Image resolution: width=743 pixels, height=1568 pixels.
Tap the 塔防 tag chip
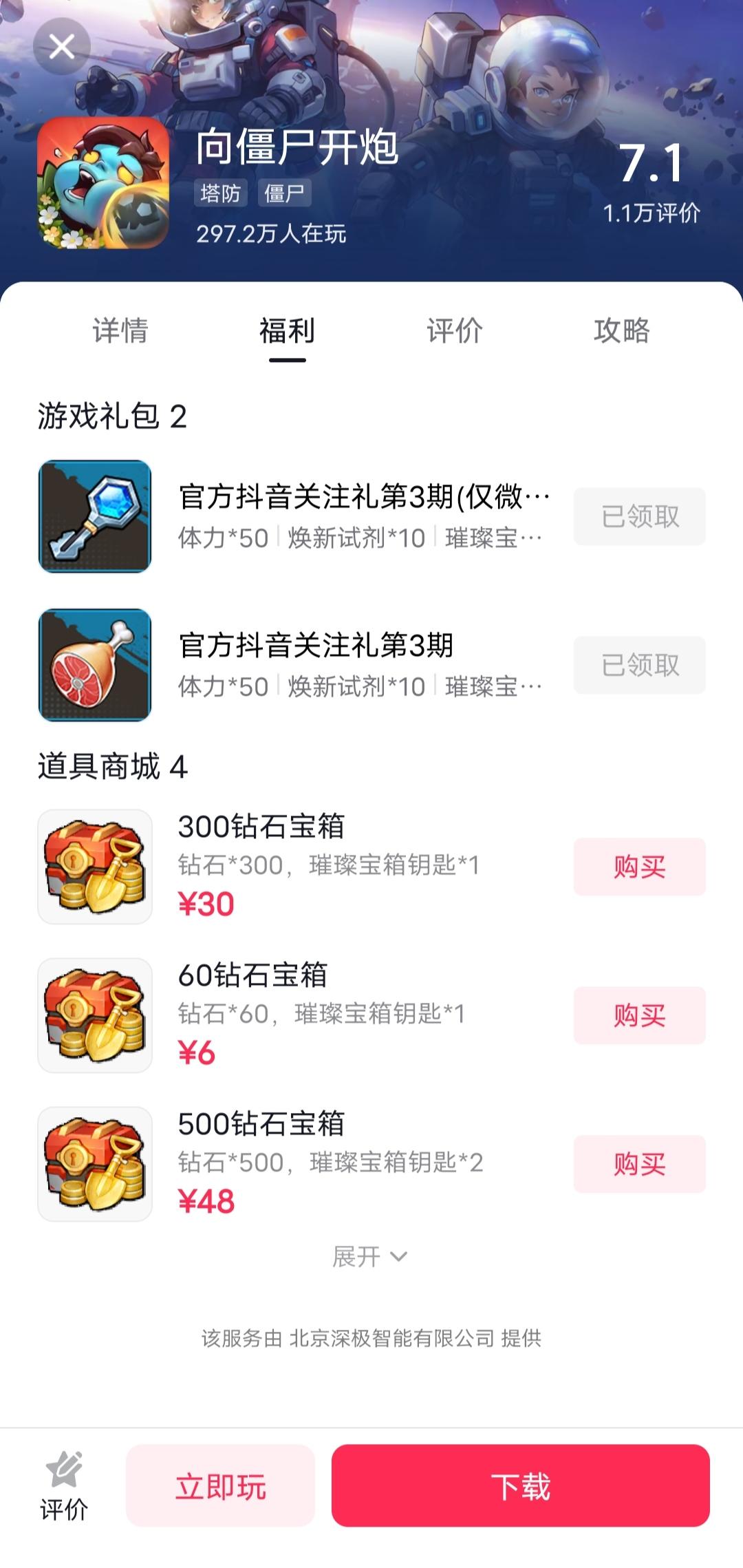pyautogui.click(x=220, y=193)
